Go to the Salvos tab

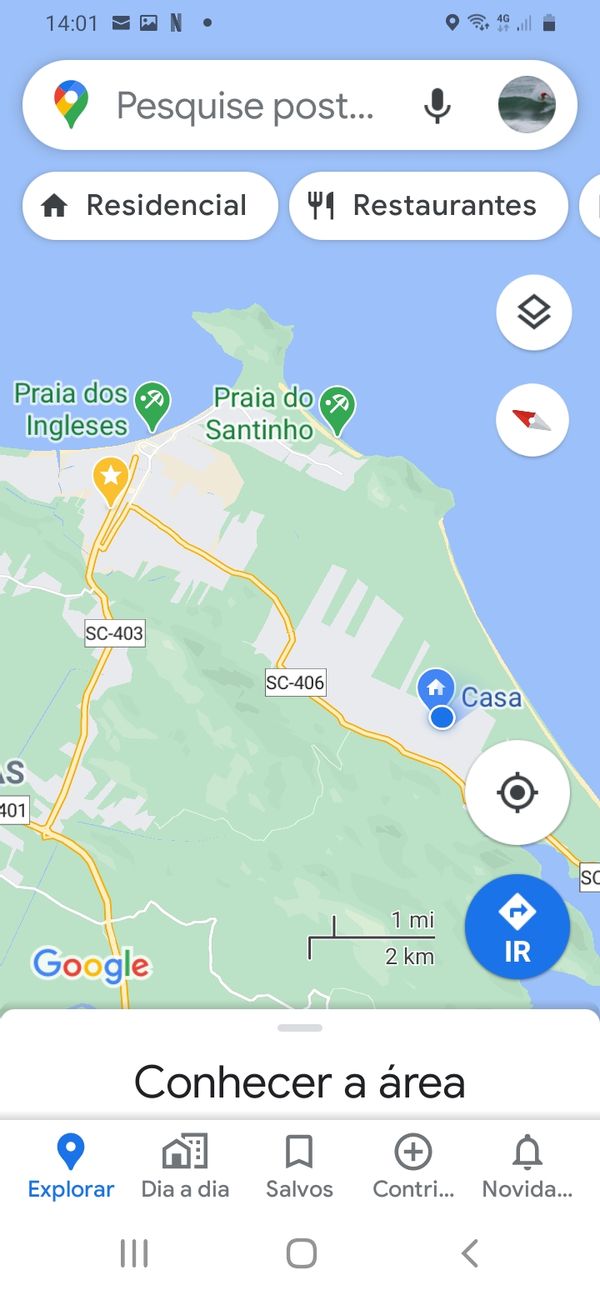(299, 1167)
